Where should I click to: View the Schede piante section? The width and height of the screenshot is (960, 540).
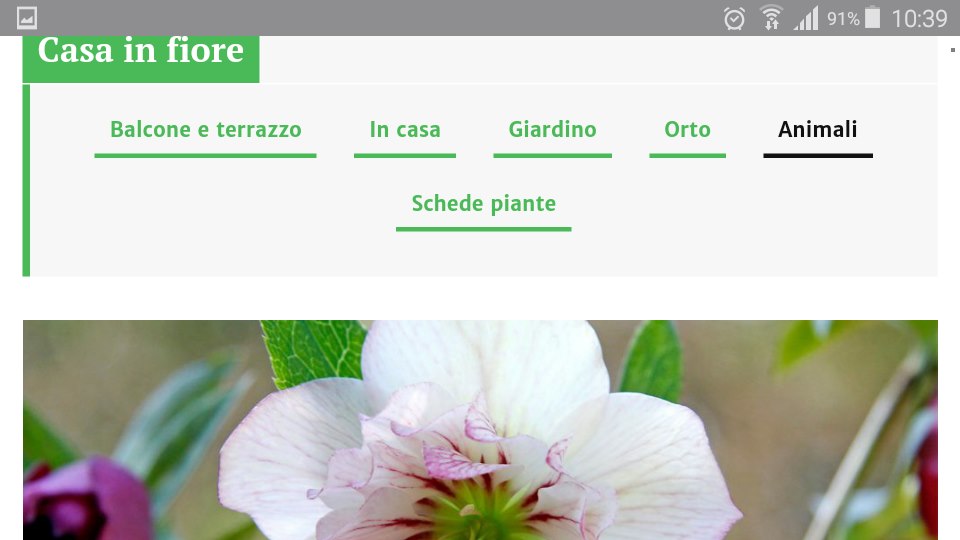[x=483, y=204]
